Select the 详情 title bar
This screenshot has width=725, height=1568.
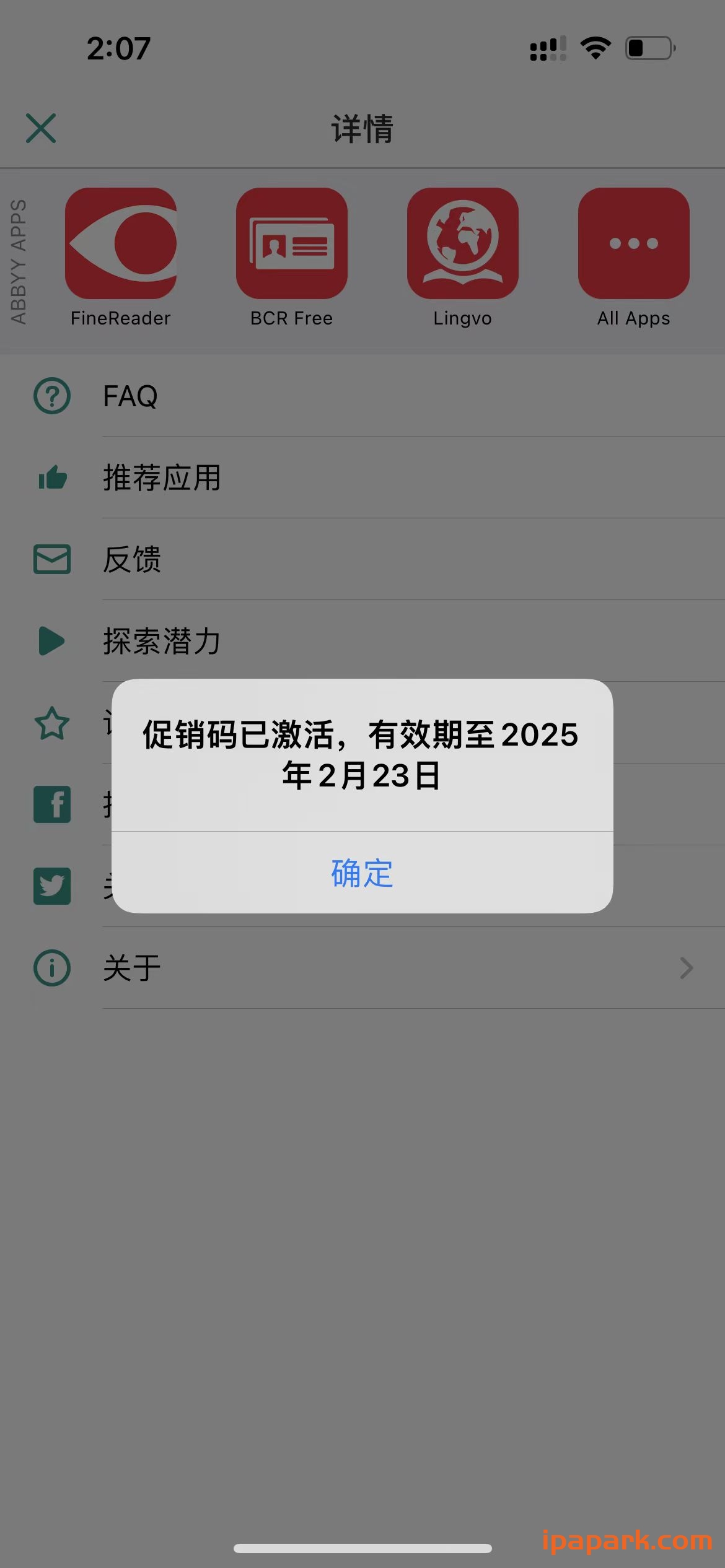pos(362,129)
